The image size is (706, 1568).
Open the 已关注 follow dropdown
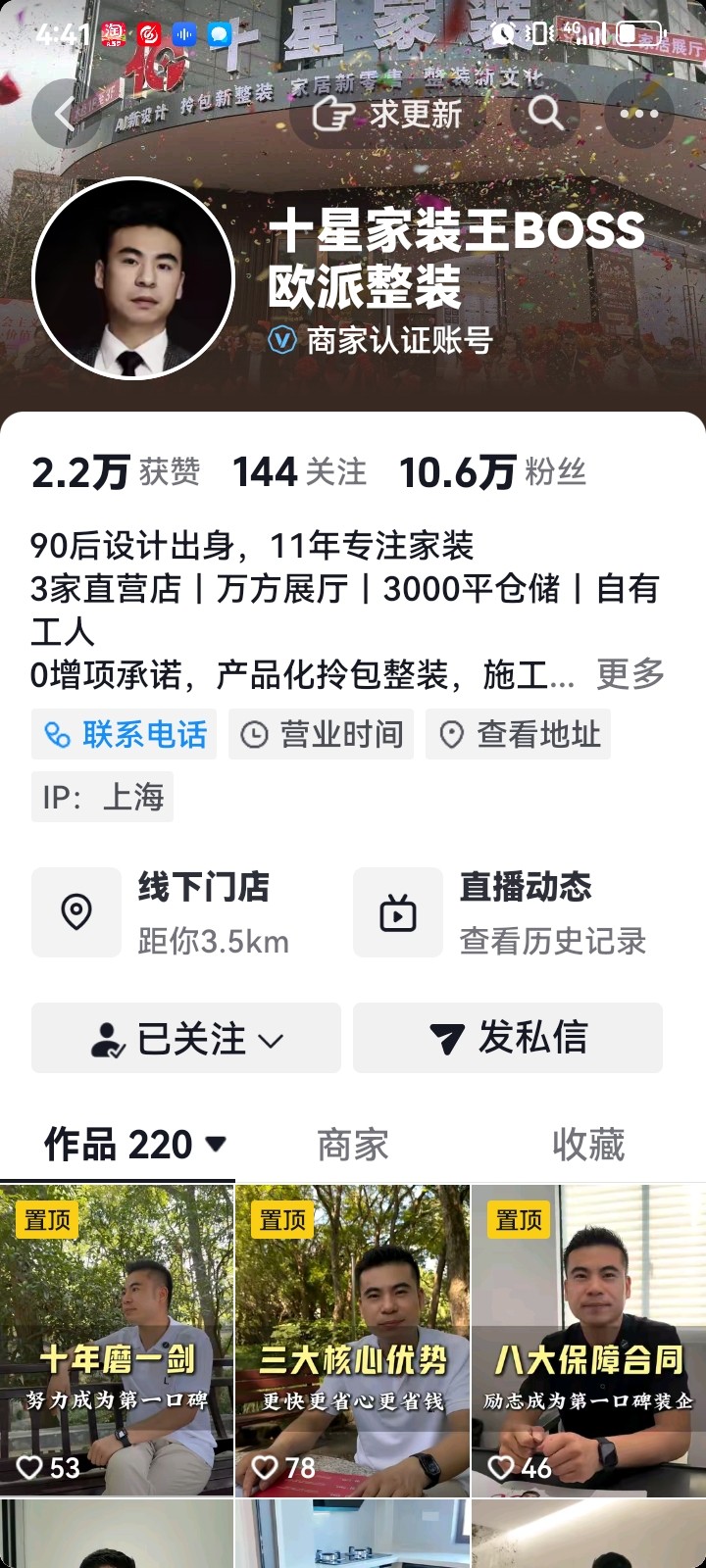pos(186,1038)
